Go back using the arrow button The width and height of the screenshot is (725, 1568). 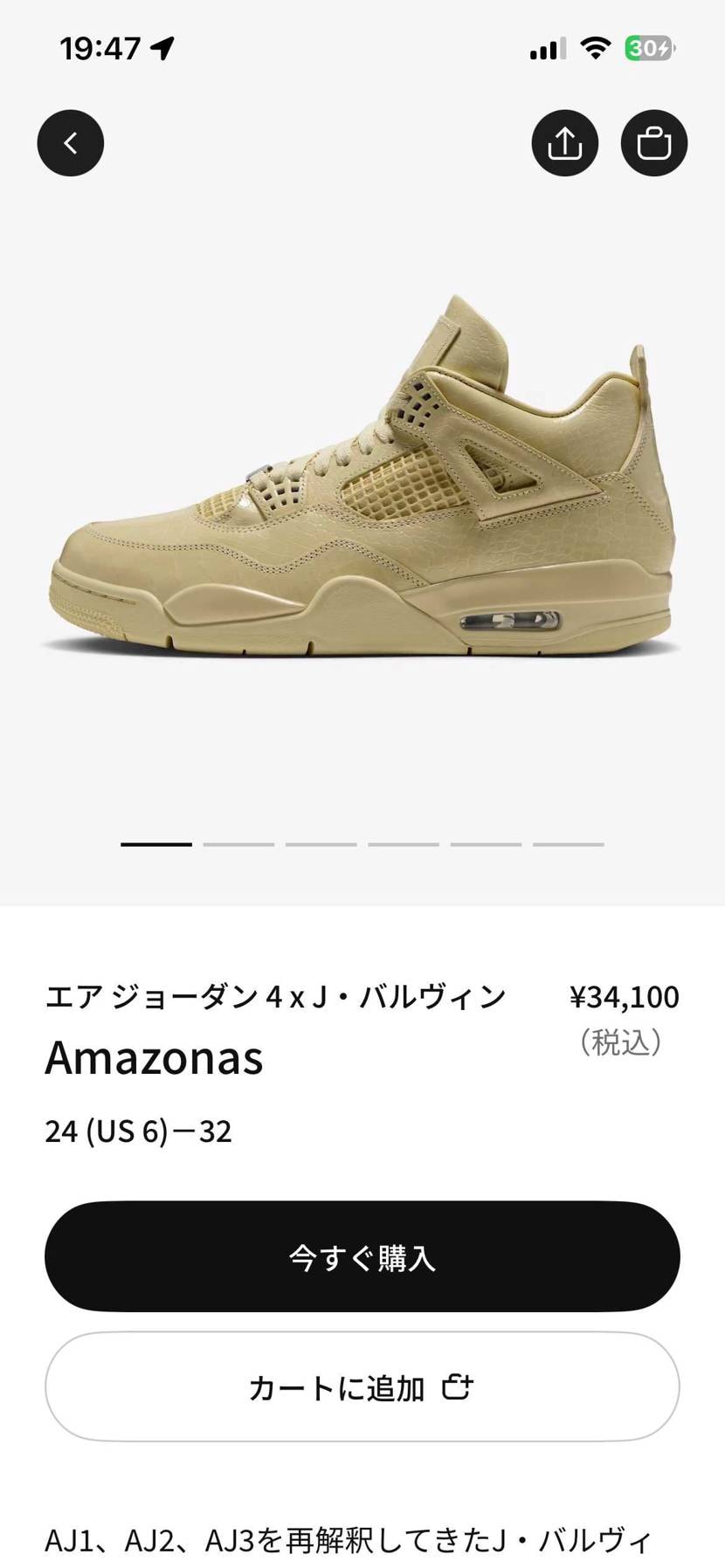71,142
